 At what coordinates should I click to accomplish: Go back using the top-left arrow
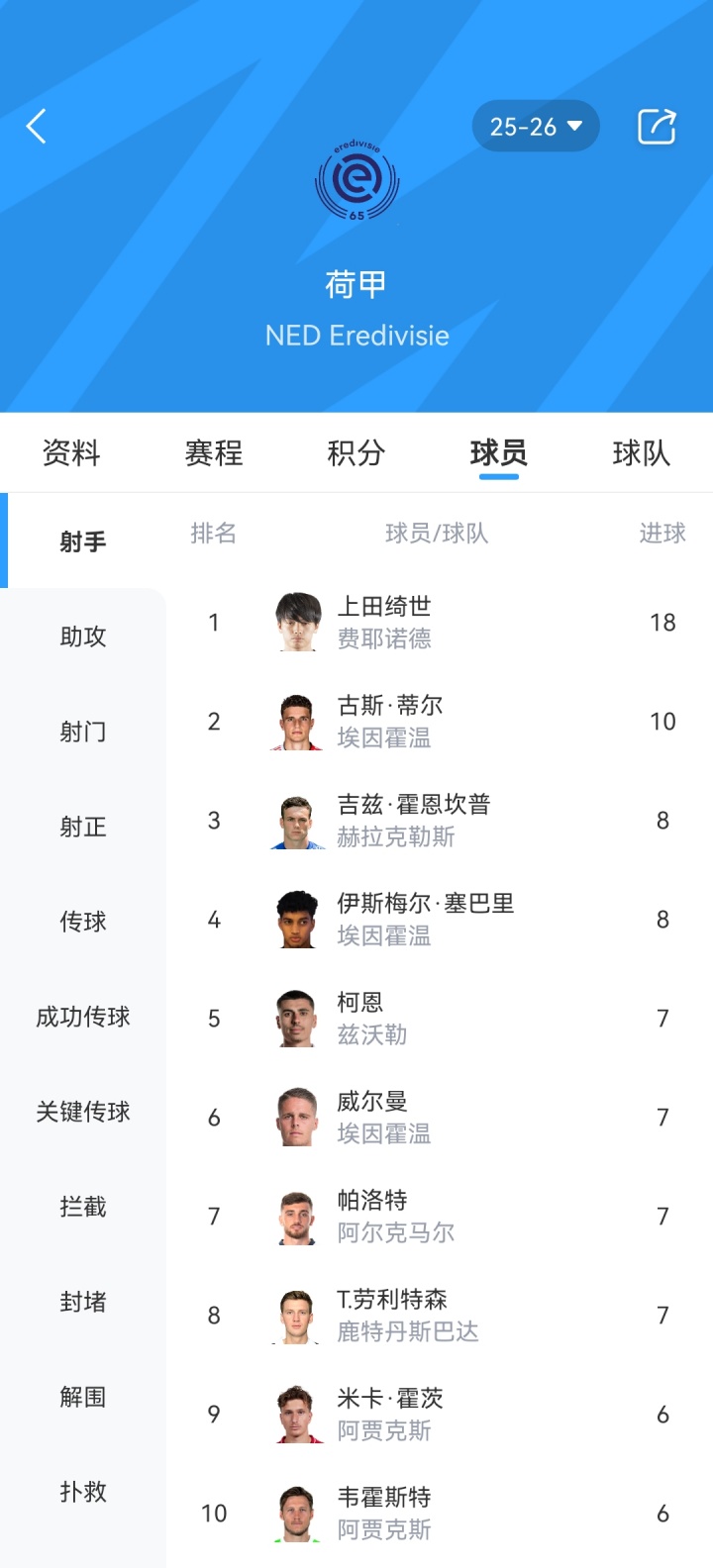(x=37, y=127)
